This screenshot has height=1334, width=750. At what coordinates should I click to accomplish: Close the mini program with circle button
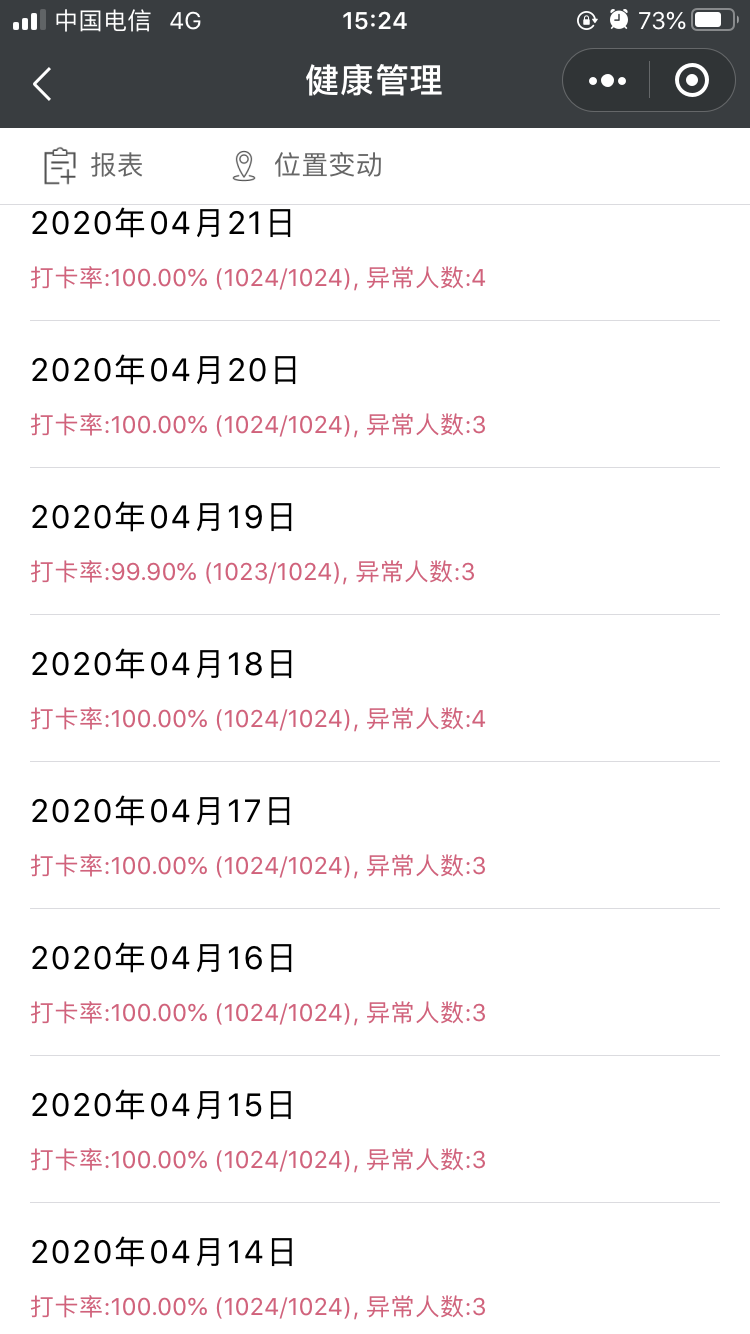tap(691, 81)
